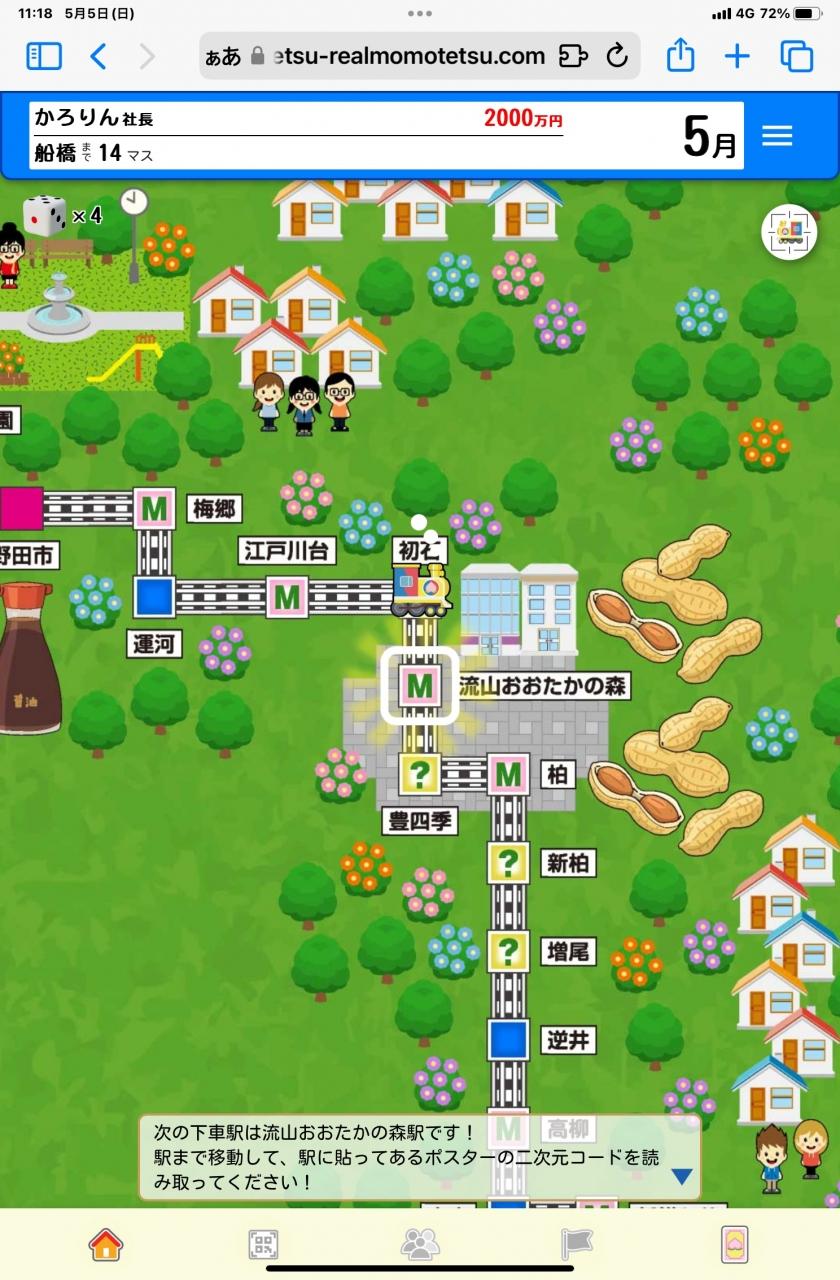Open the page extensions menu in address bar
The image size is (840, 1280).
coord(572,56)
